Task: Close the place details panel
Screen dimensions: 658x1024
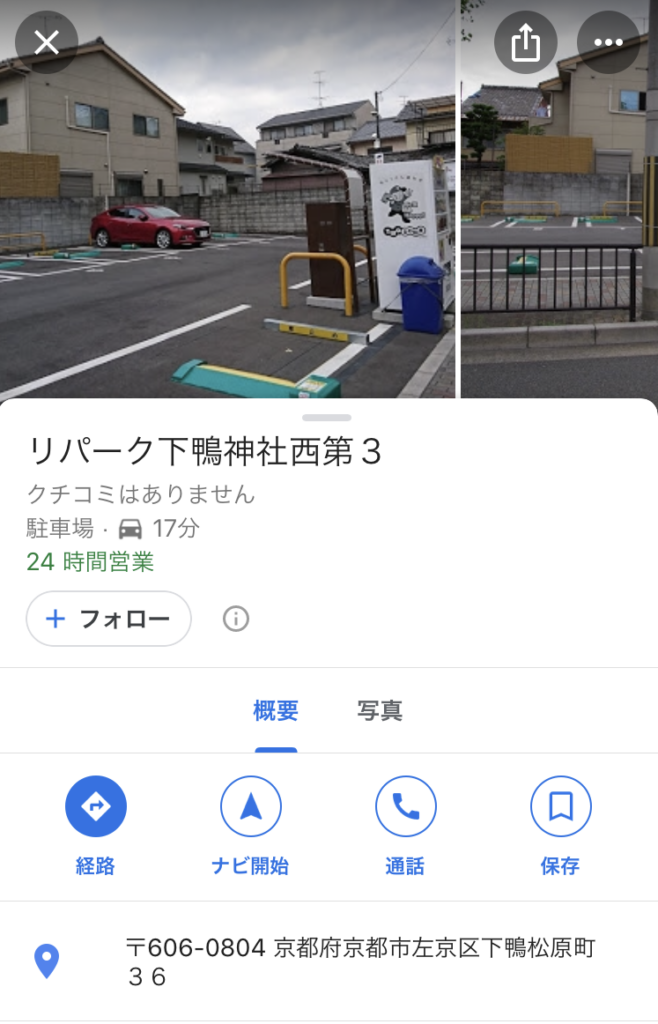Action: click(46, 42)
